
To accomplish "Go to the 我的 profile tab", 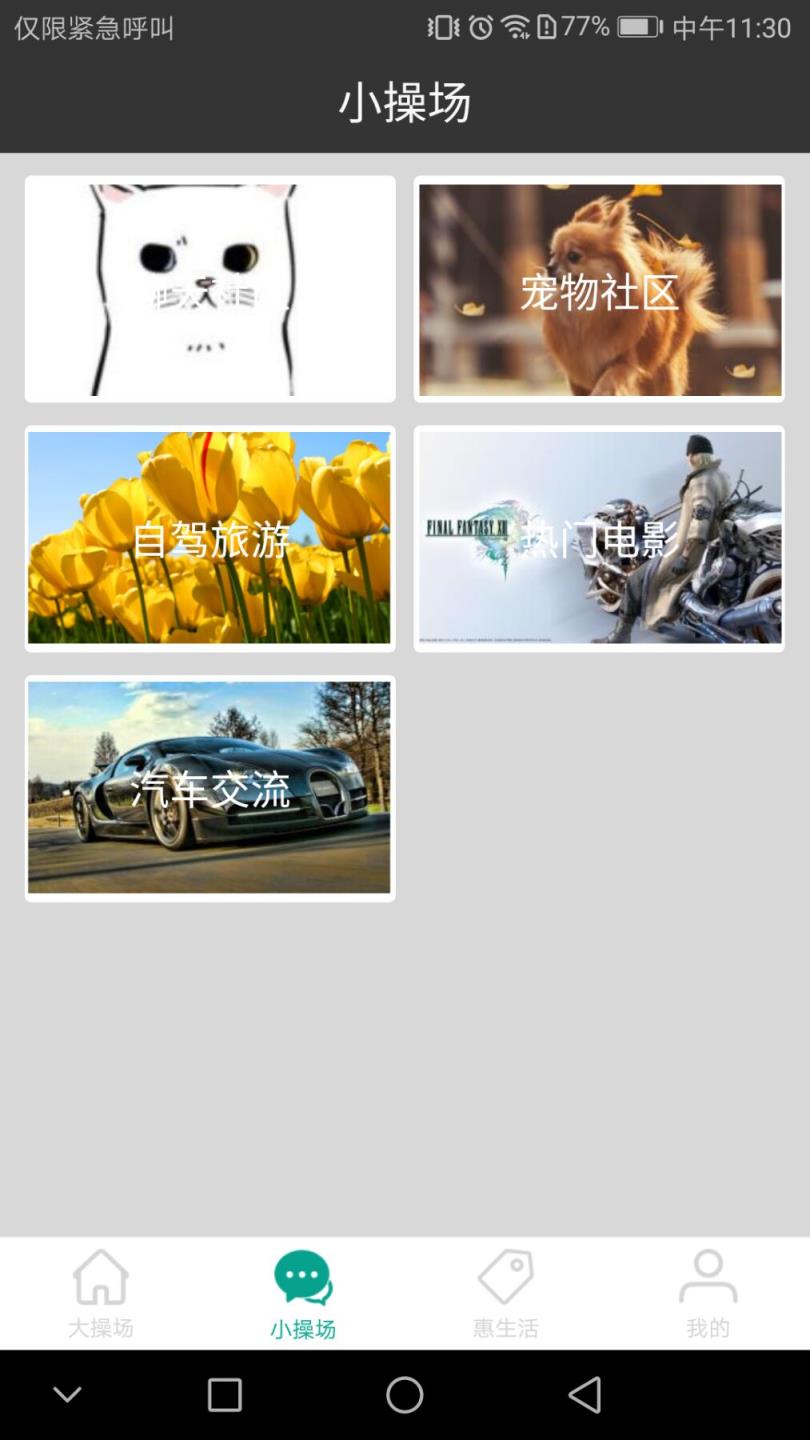I will pos(708,1294).
